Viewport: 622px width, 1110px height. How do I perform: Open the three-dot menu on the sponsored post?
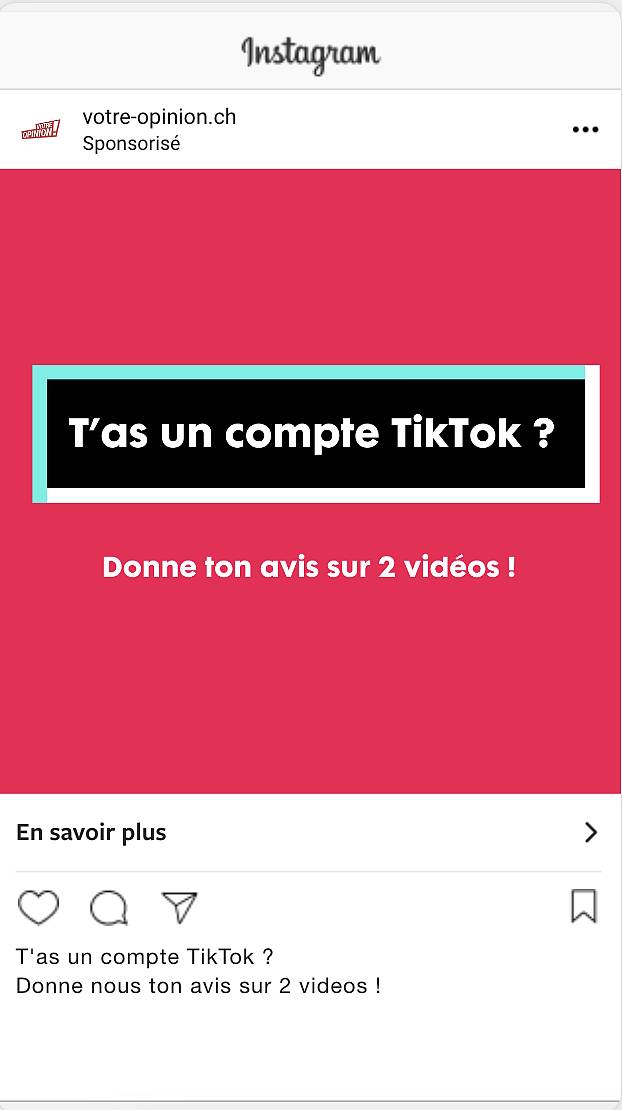point(585,130)
